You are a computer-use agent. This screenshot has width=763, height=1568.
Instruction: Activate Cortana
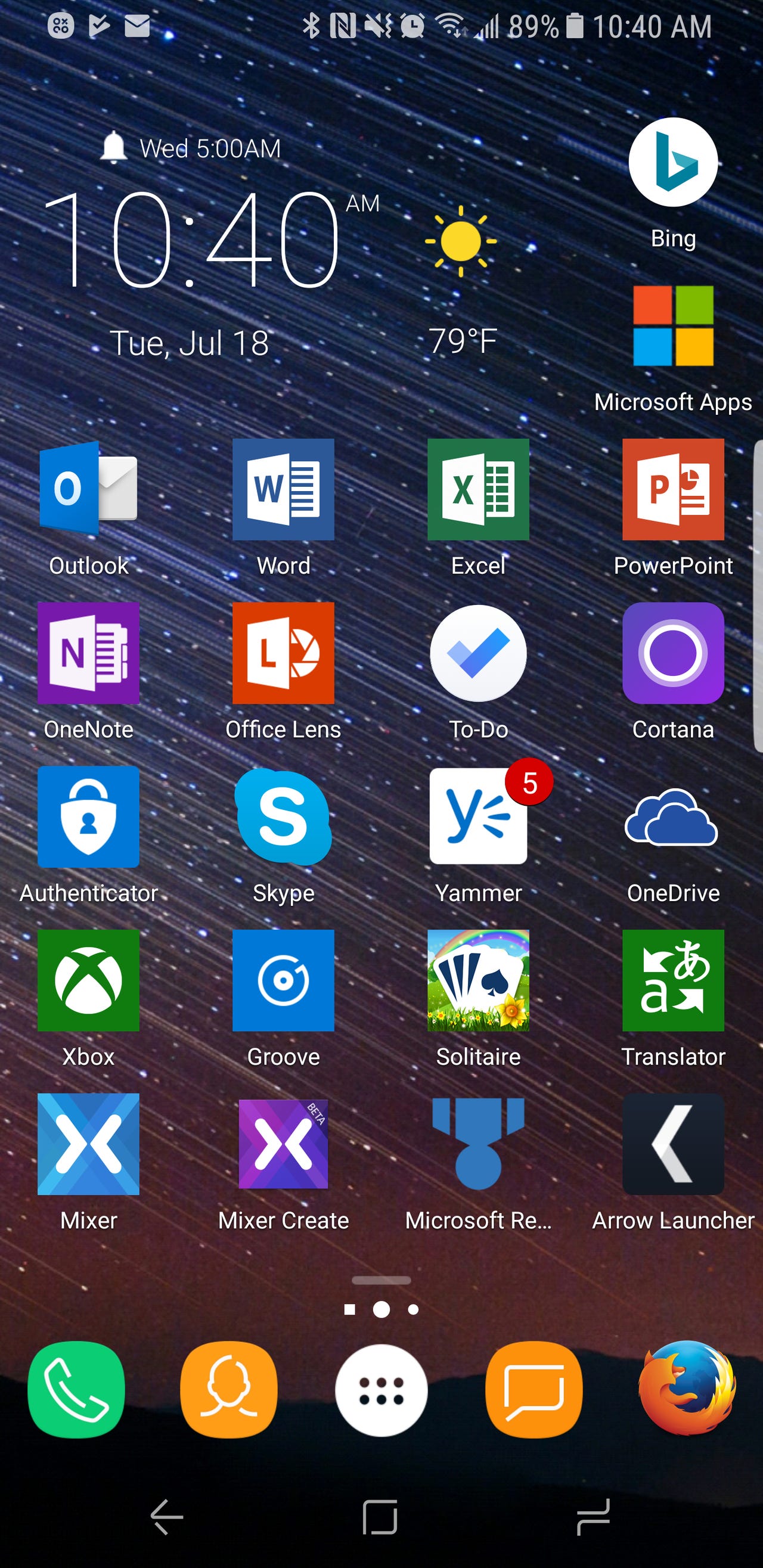tap(673, 654)
